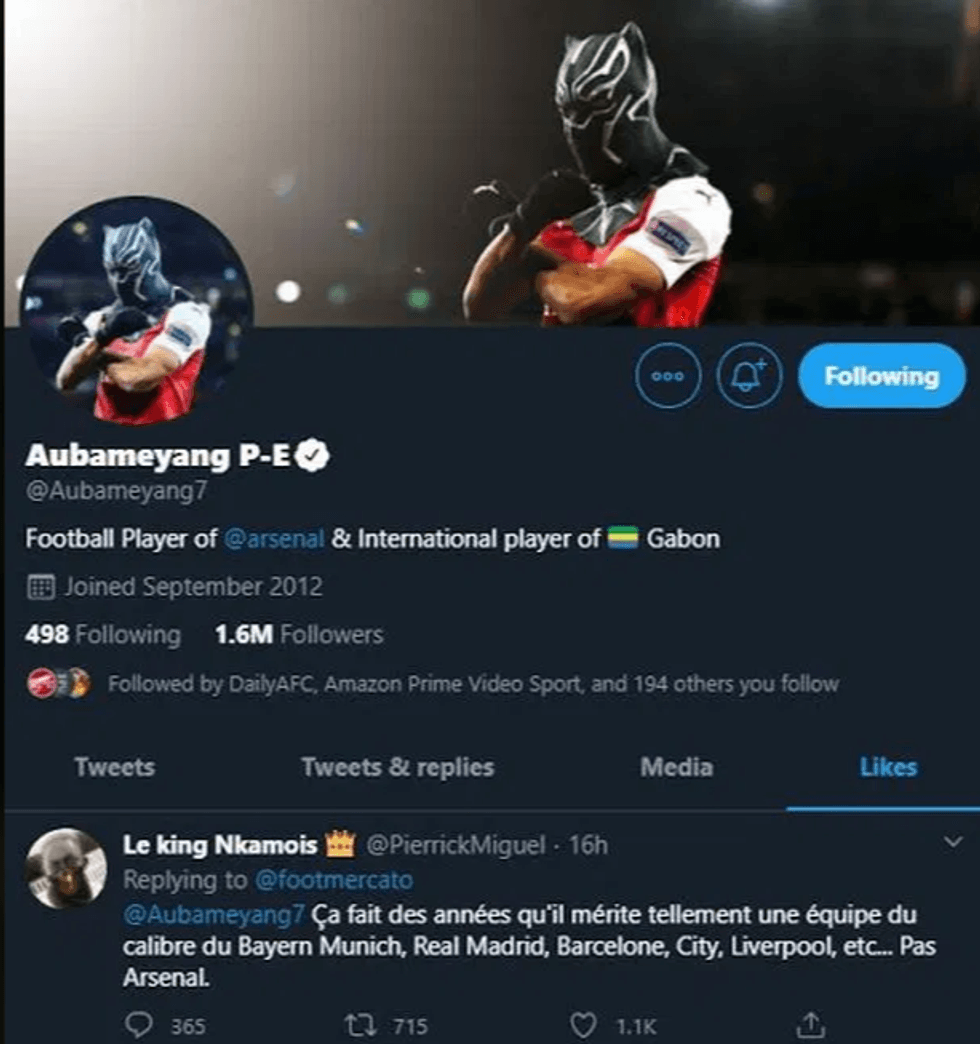View the 498 Following list
The image size is (980, 1044).
pyautogui.click(x=103, y=635)
